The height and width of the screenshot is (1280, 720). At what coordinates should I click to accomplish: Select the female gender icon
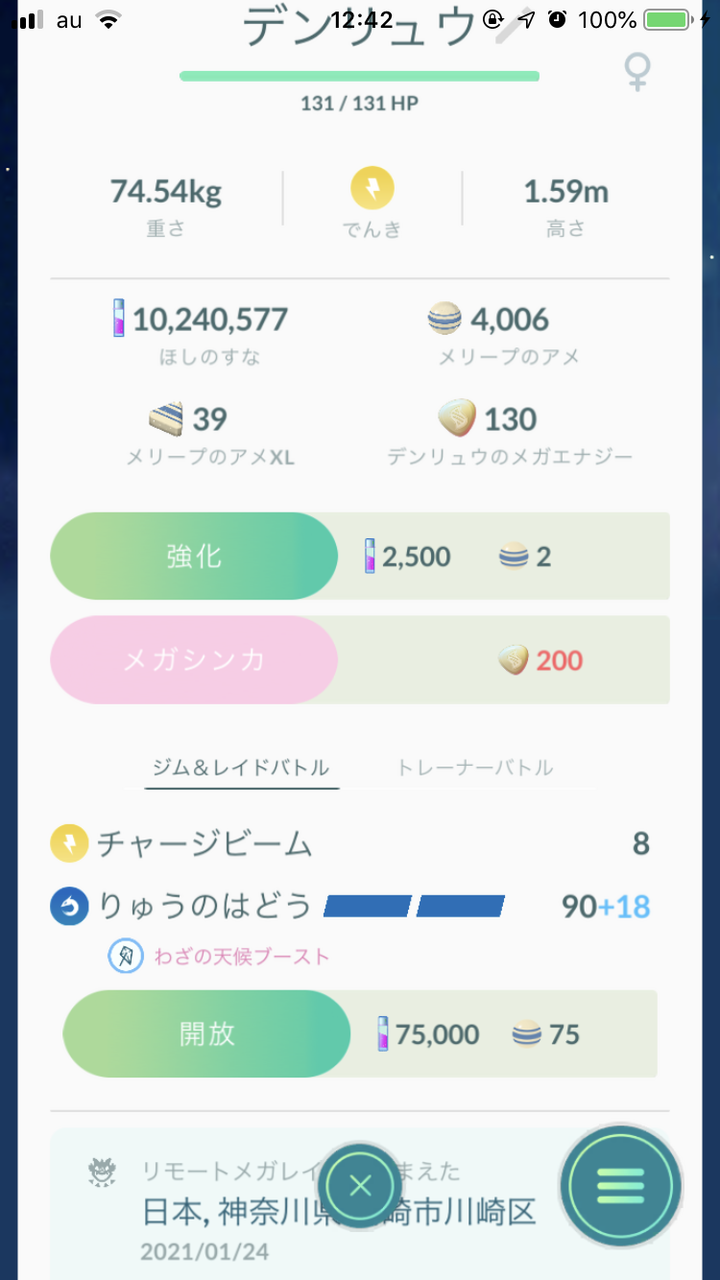click(637, 71)
